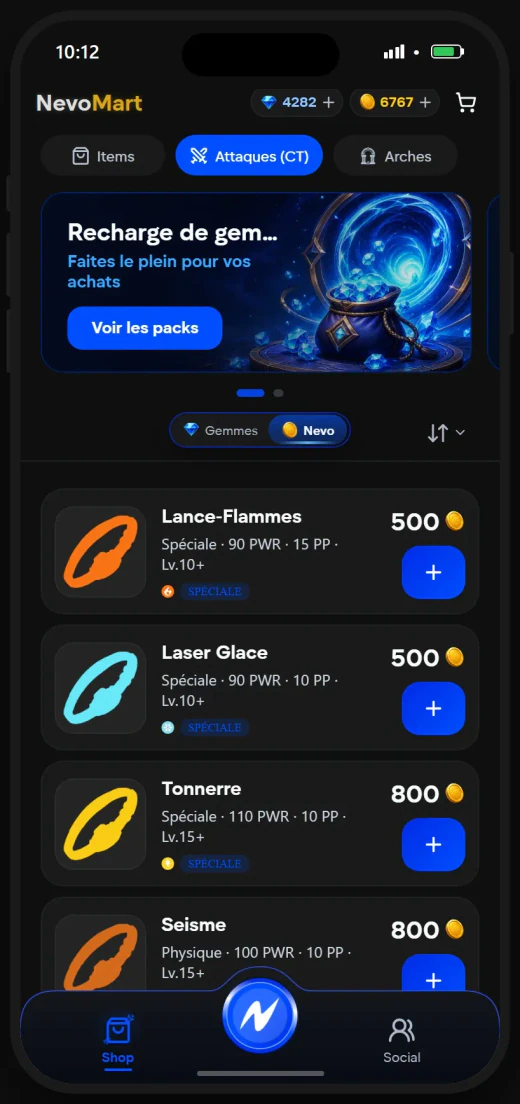Add Tonnerre to the cart
Viewport: 520px width, 1104px height.
(x=433, y=844)
